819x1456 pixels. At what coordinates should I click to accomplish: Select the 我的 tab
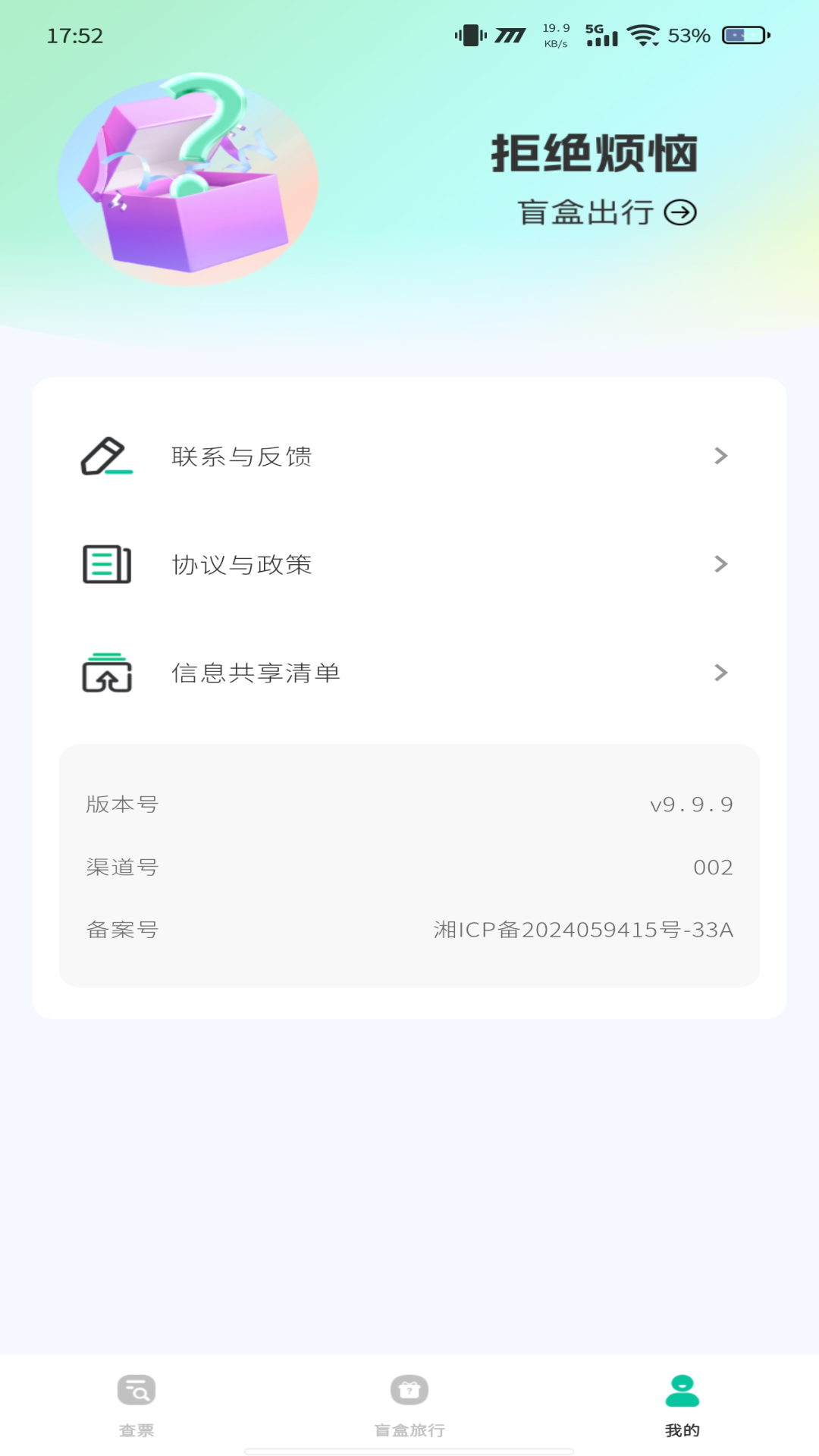[x=682, y=1405]
